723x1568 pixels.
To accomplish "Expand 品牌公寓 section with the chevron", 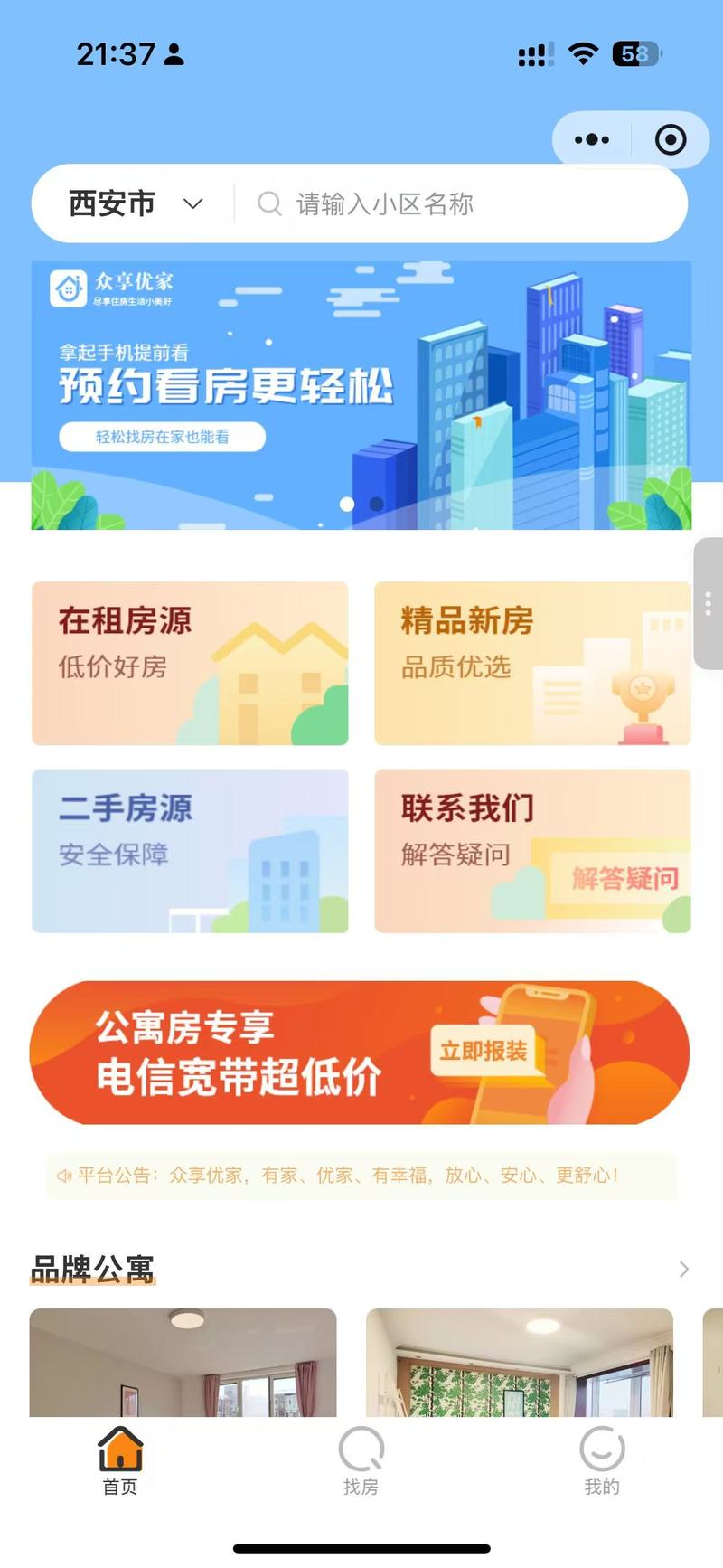I will 684,1269.
